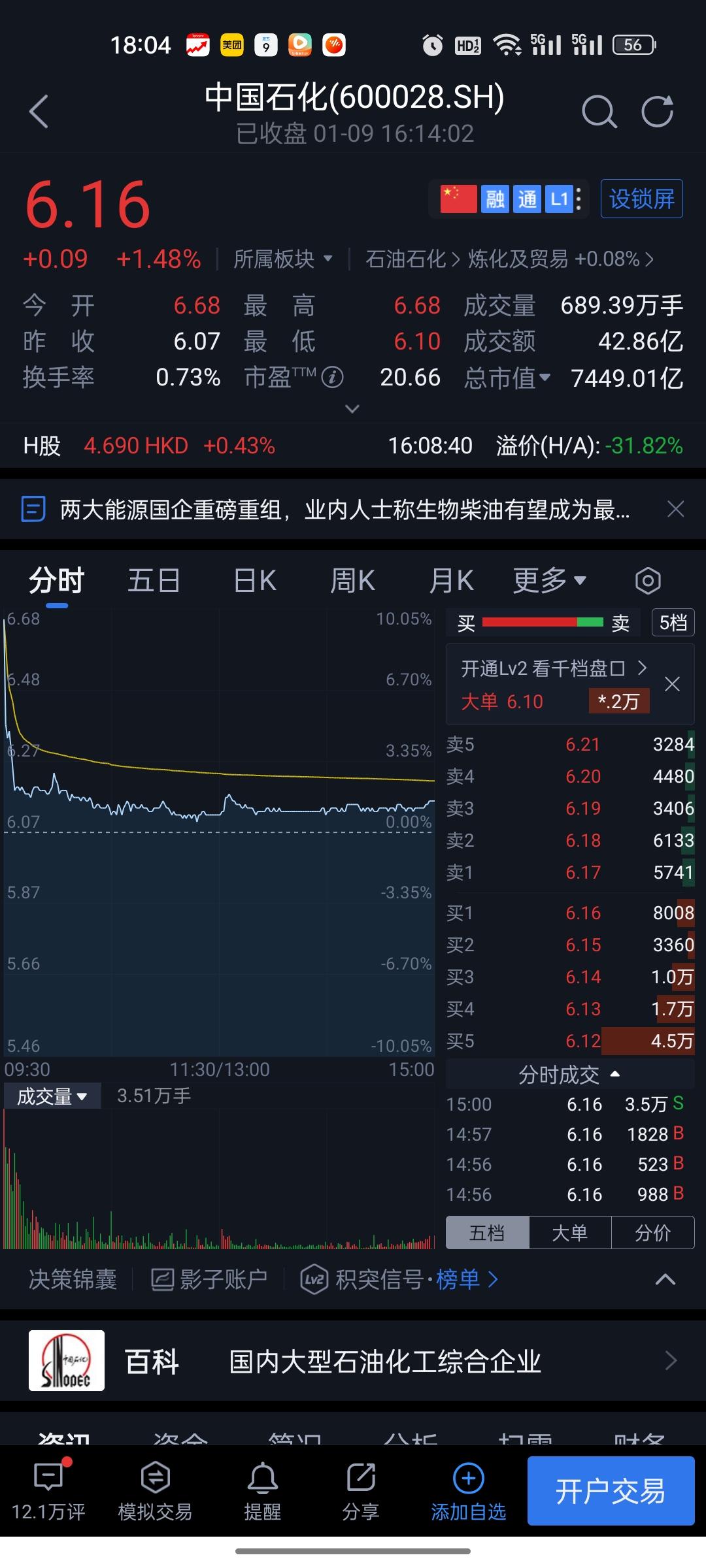Tap the 市盈 info icon
The image size is (706, 1568).
(333, 378)
